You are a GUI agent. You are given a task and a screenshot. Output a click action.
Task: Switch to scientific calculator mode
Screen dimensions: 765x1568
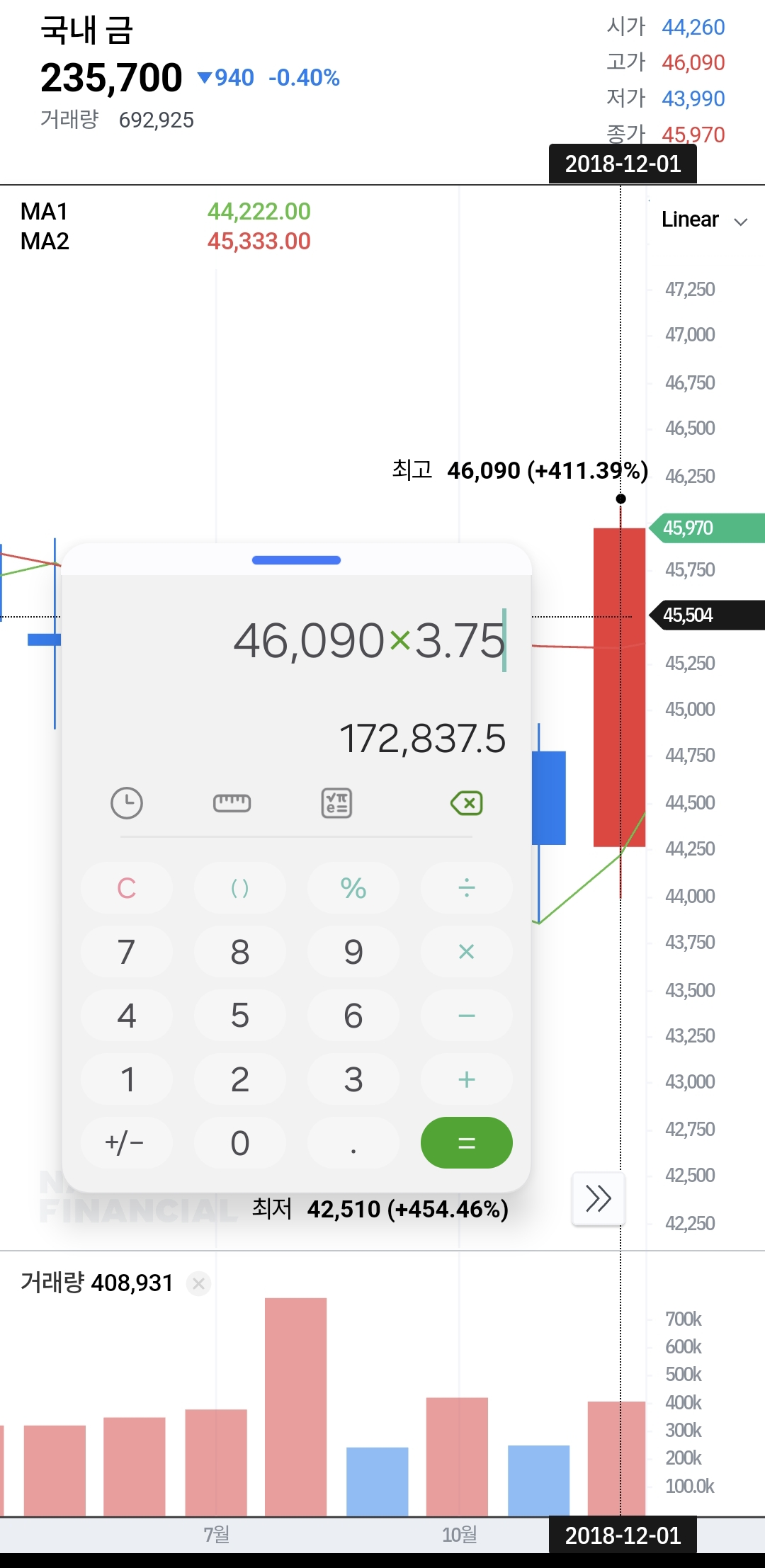336,803
